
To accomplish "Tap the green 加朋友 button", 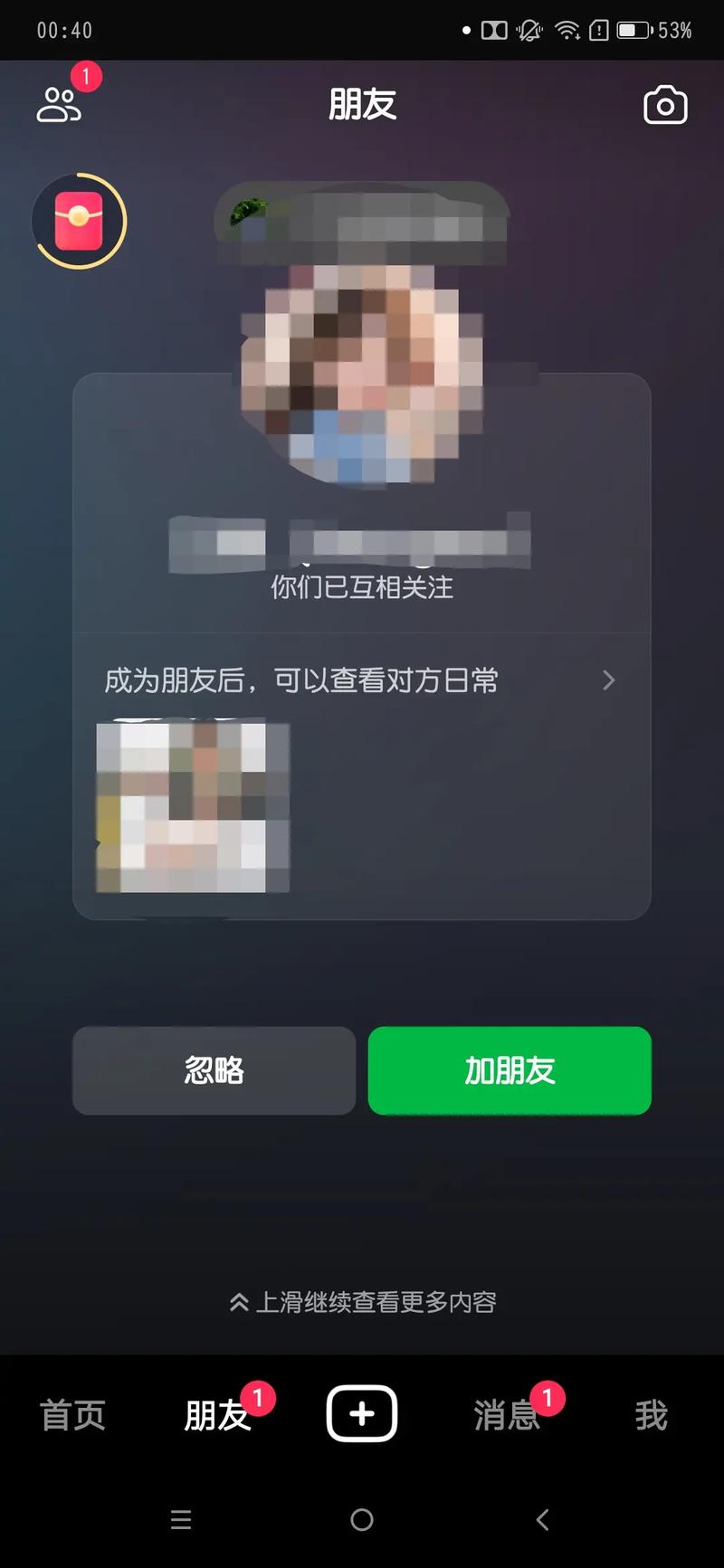I will point(509,1071).
